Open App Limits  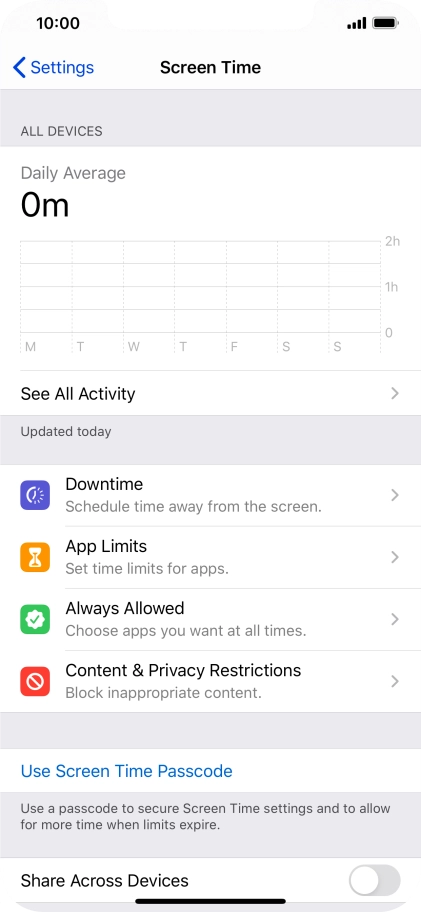(x=210, y=557)
